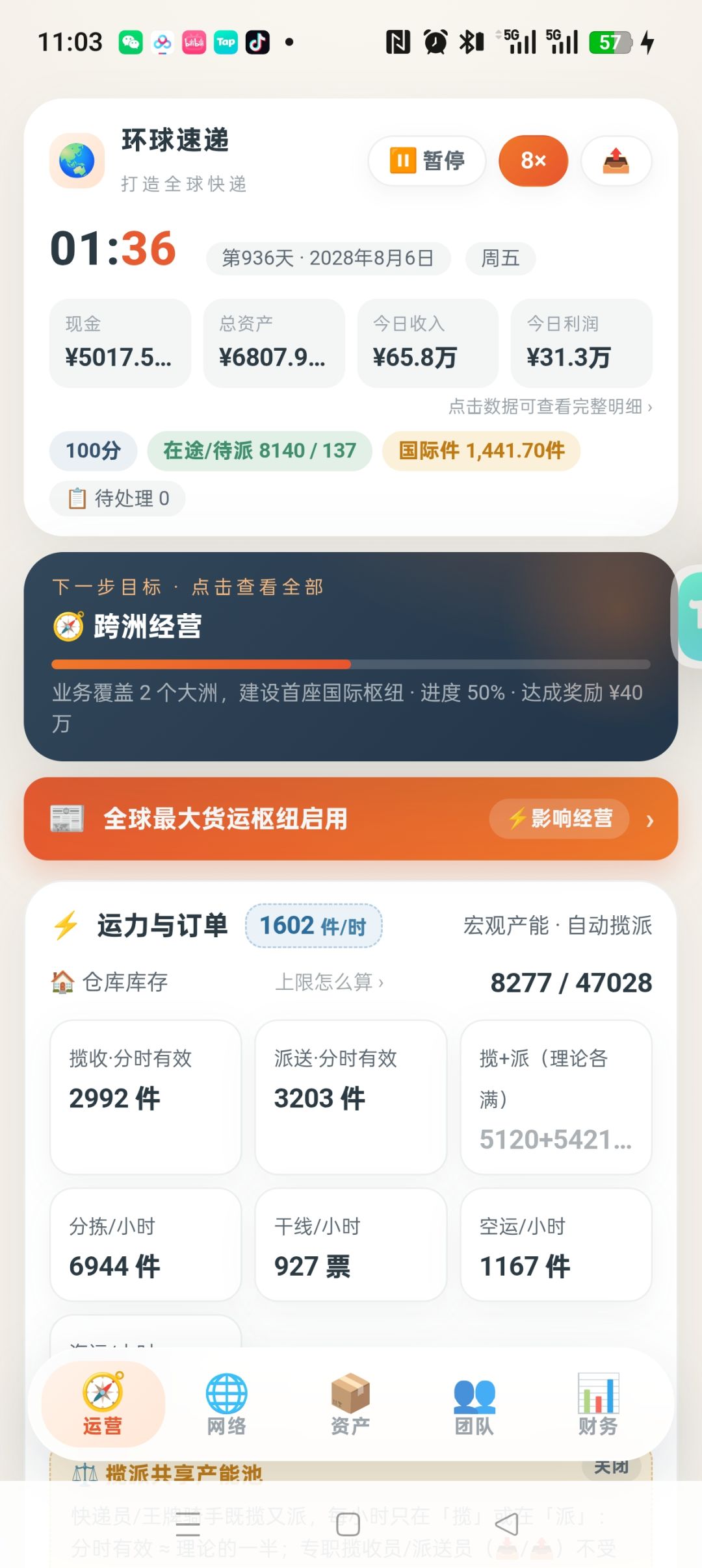Tap 上限怎么算 warehouse limit link

(x=330, y=982)
